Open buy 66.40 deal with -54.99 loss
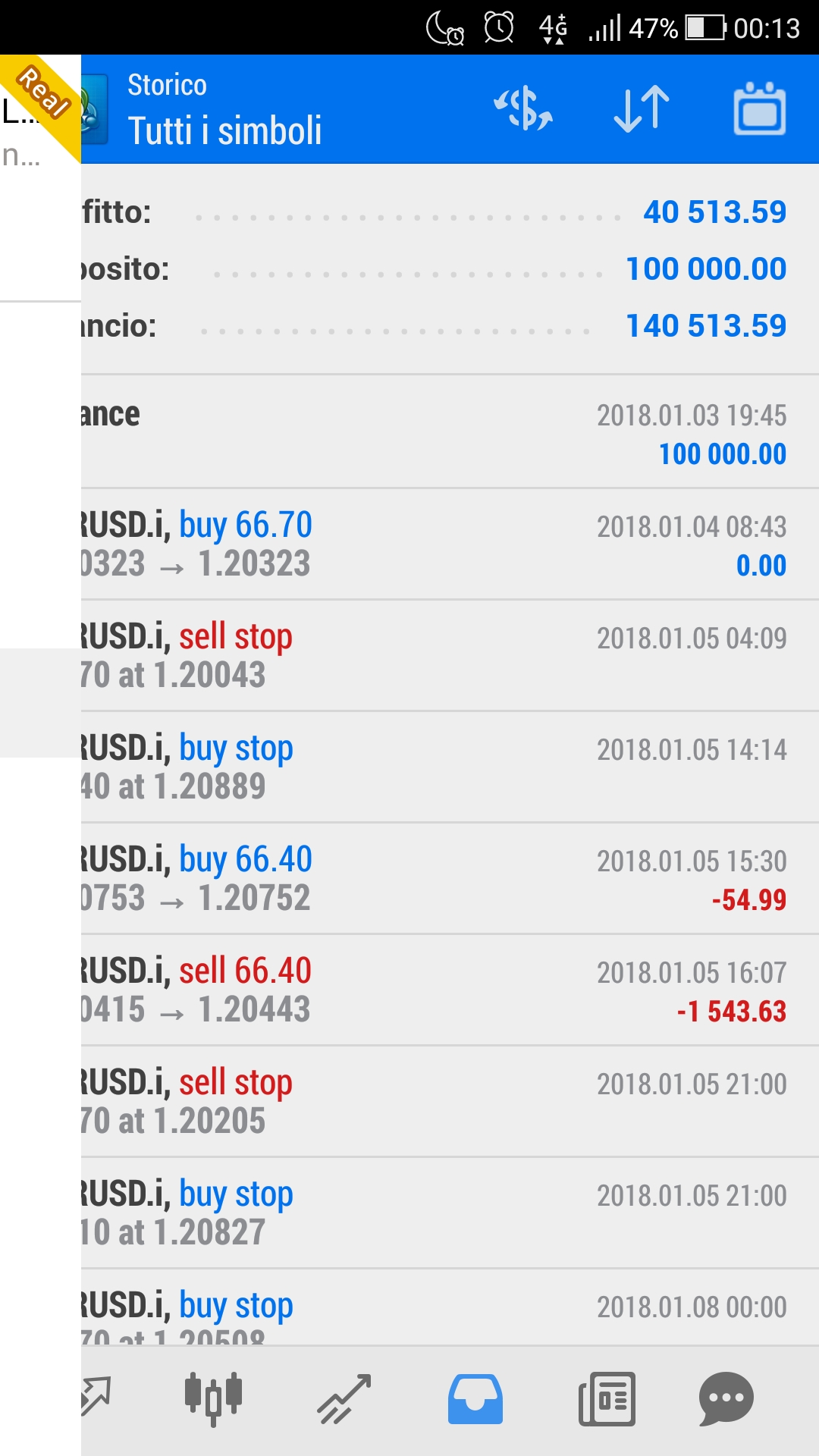This screenshot has width=819, height=1456. 450,878
